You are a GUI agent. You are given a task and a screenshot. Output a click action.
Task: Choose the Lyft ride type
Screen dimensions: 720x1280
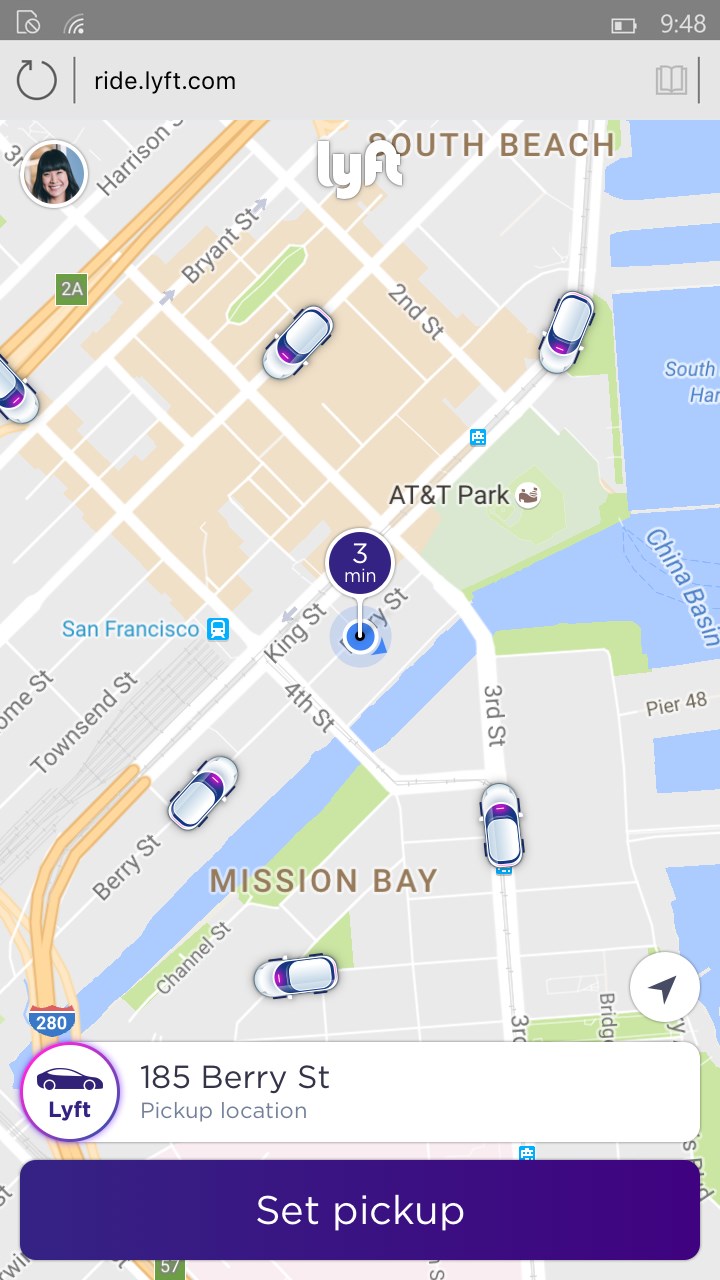(x=70, y=1092)
